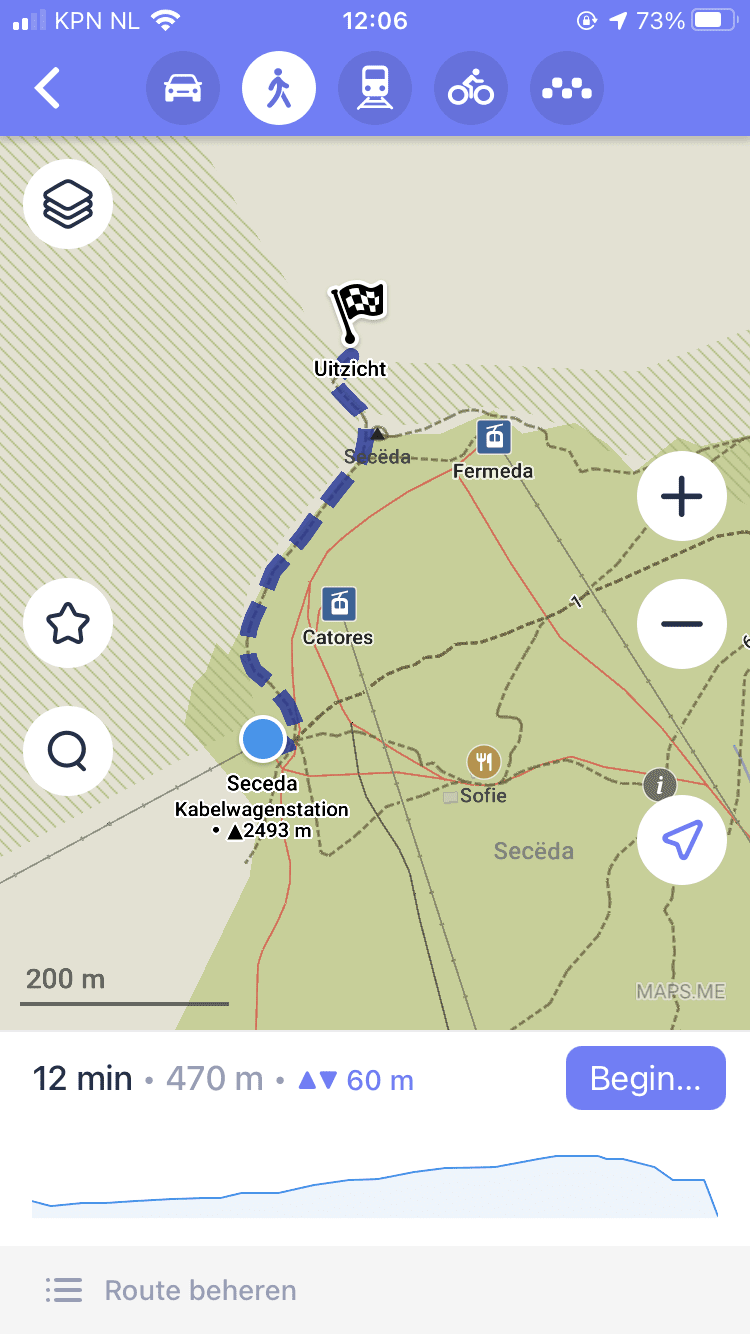Image resolution: width=750 pixels, height=1334 pixels.
Task: Start navigation with the Begin button
Action: click(x=646, y=1078)
